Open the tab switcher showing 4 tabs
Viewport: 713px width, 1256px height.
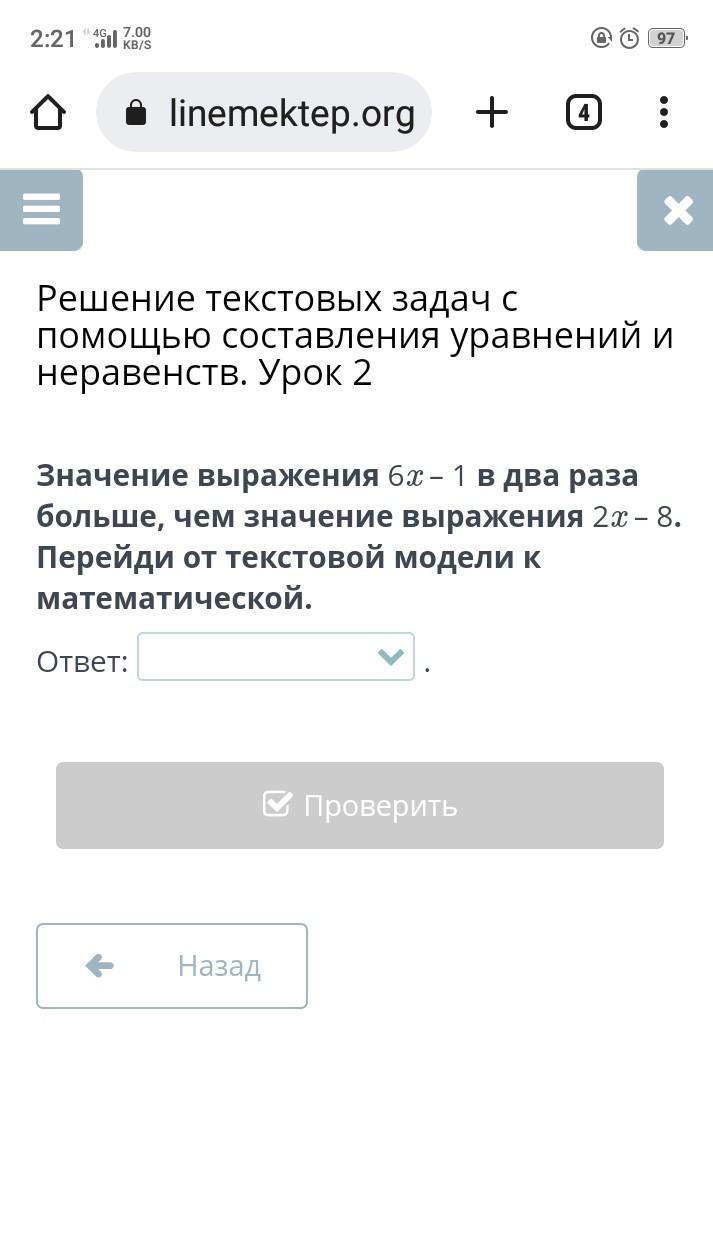tap(583, 112)
